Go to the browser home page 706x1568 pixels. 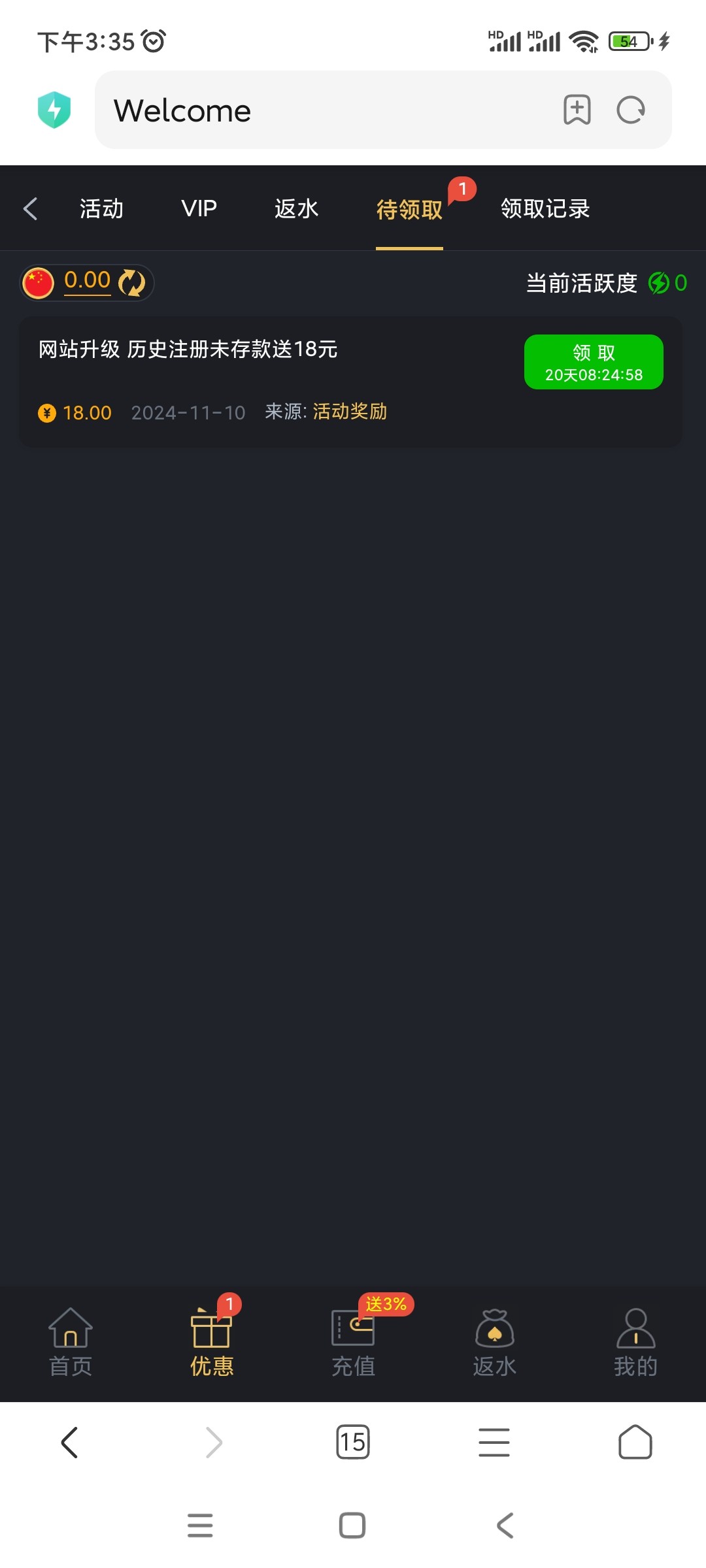pos(635,1442)
